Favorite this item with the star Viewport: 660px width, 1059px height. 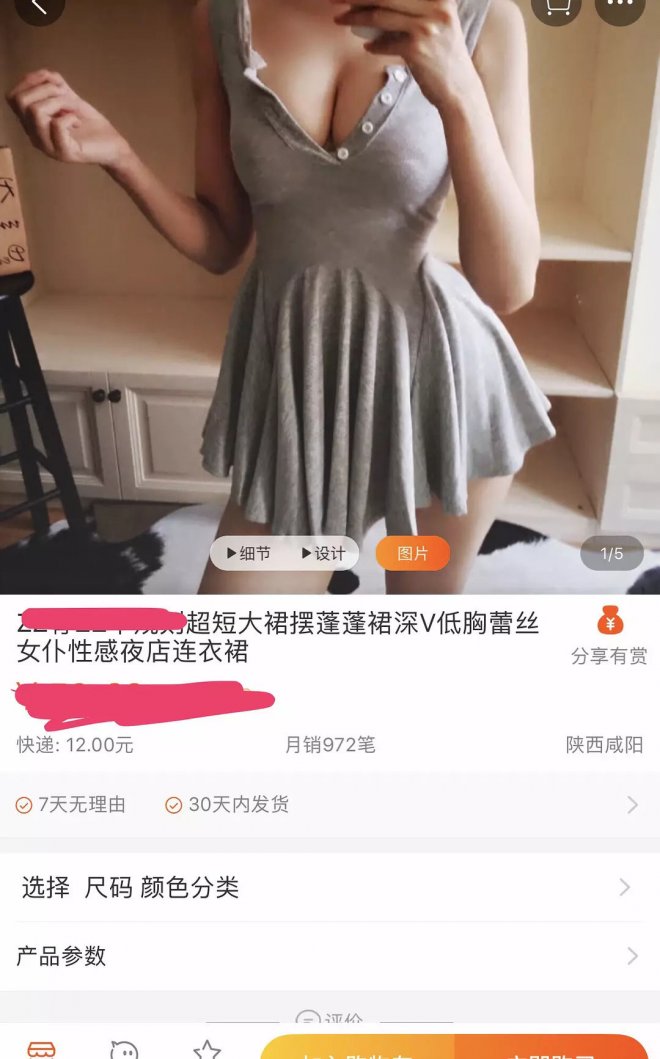pyautogui.click(x=207, y=1049)
